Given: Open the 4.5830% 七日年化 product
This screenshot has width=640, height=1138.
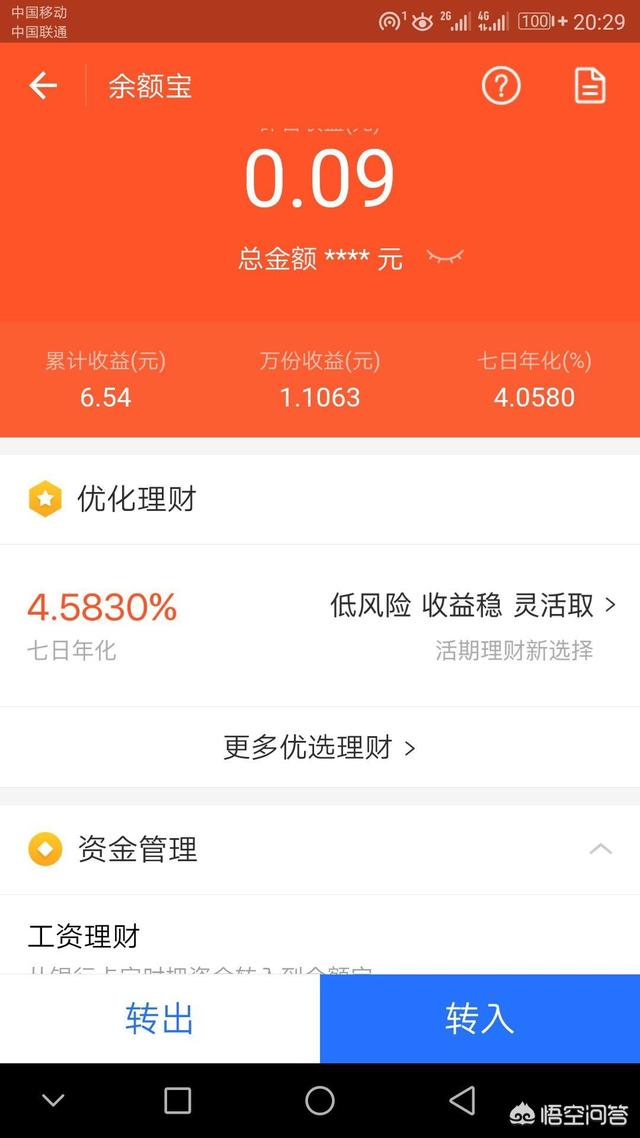Looking at the screenshot, I should 320,624.
